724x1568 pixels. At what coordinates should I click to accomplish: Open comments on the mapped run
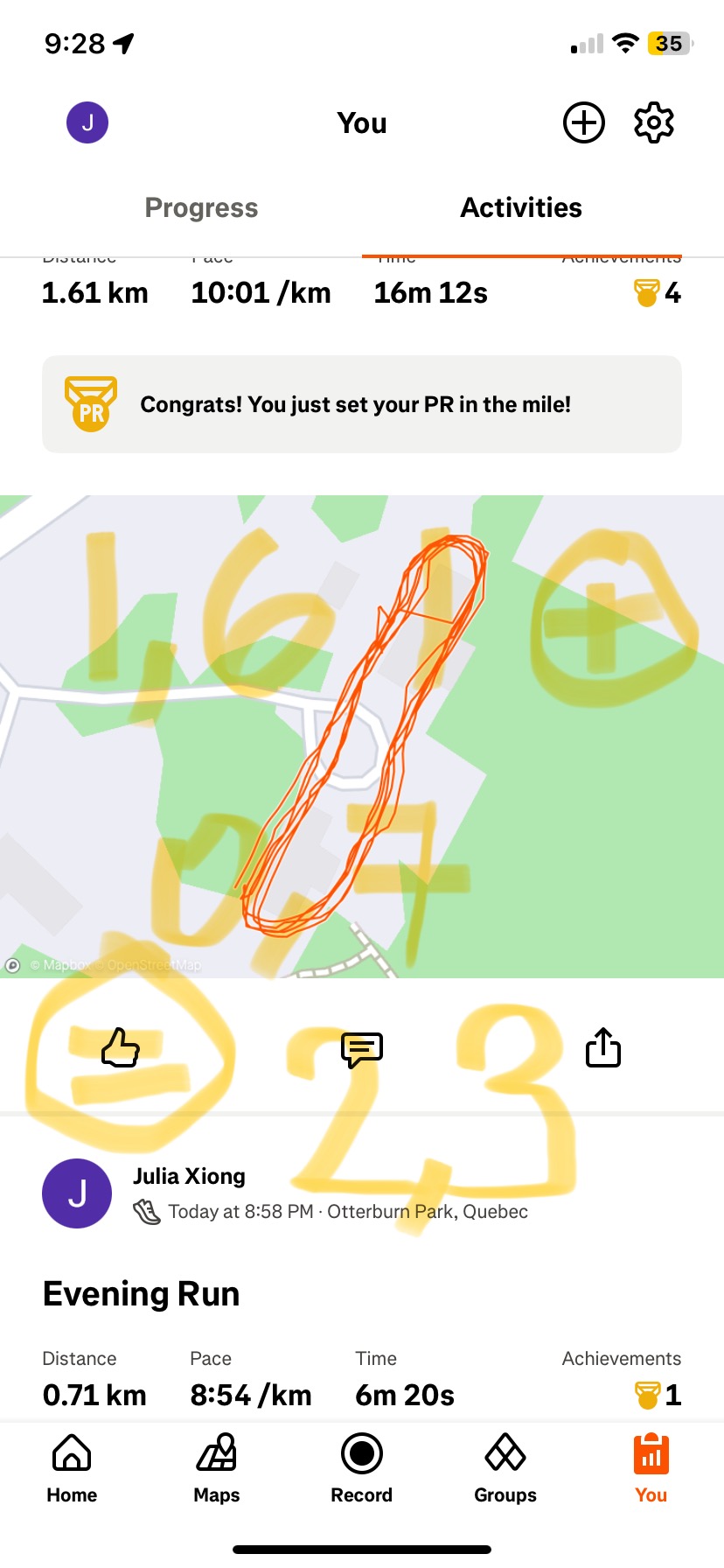(x=362, y=1048)
